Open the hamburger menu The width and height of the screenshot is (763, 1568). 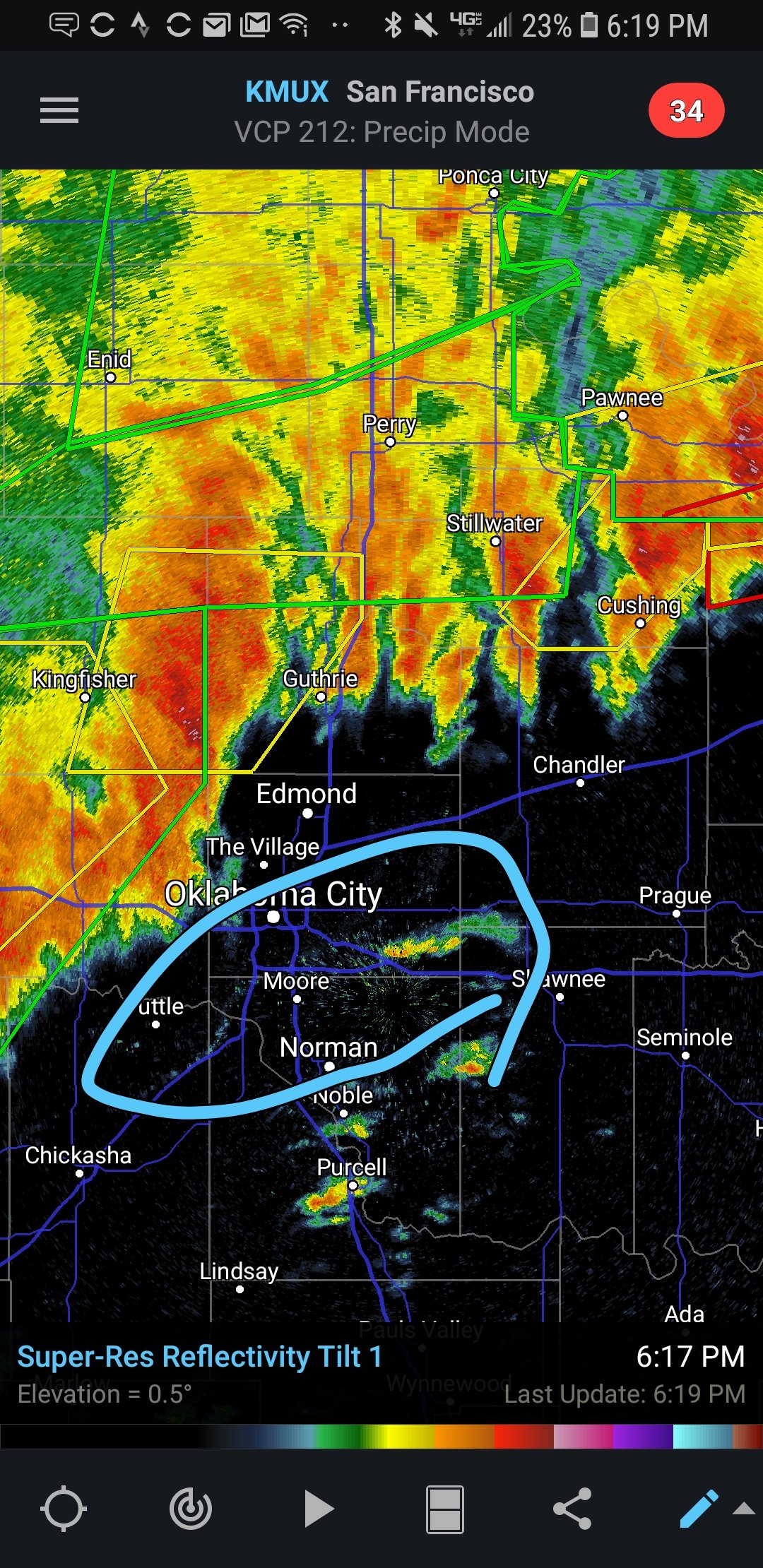59,110
